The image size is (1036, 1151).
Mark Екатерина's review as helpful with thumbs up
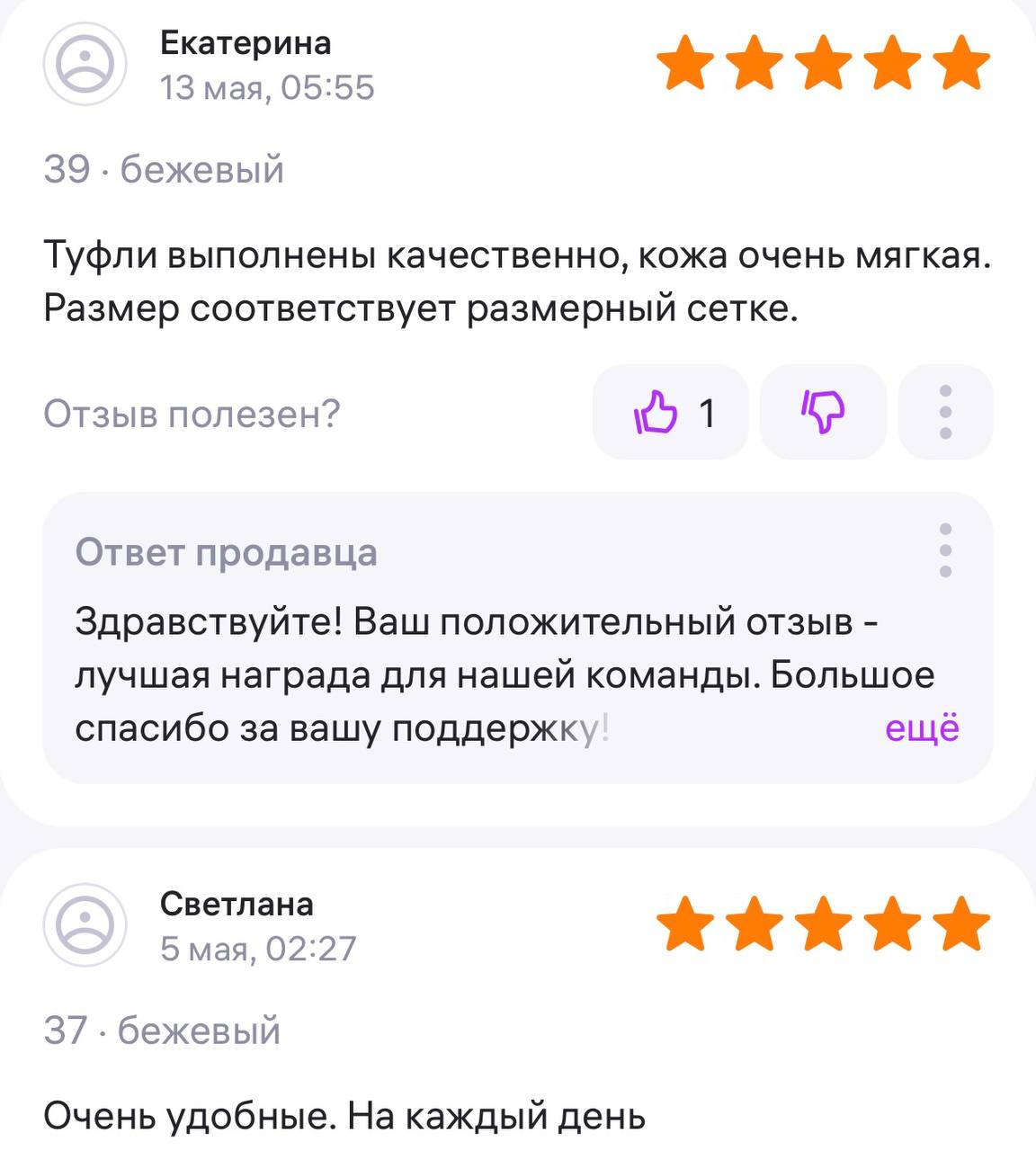point(670,413)
